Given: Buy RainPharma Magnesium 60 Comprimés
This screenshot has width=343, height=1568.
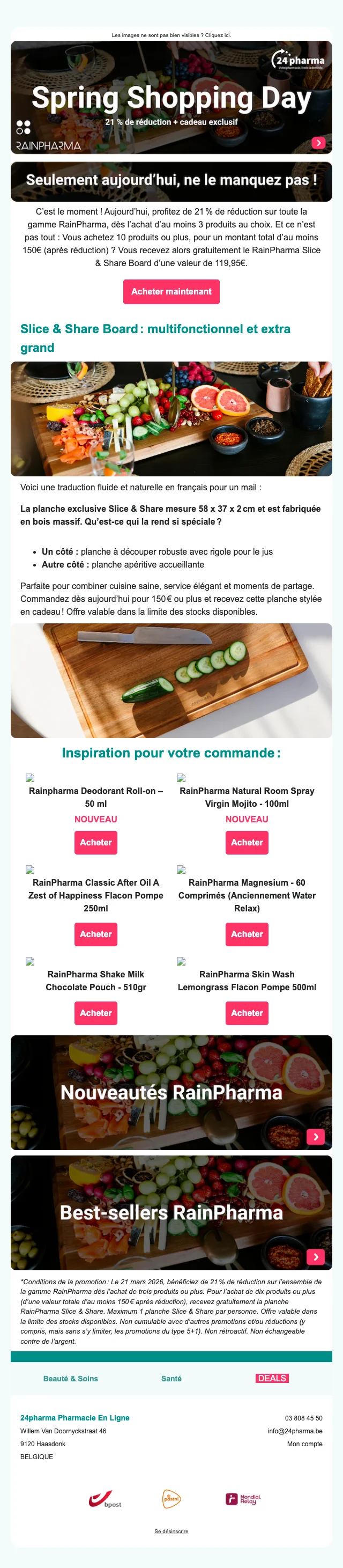Looking at the screenshot, I should click(x=247, y=934).
